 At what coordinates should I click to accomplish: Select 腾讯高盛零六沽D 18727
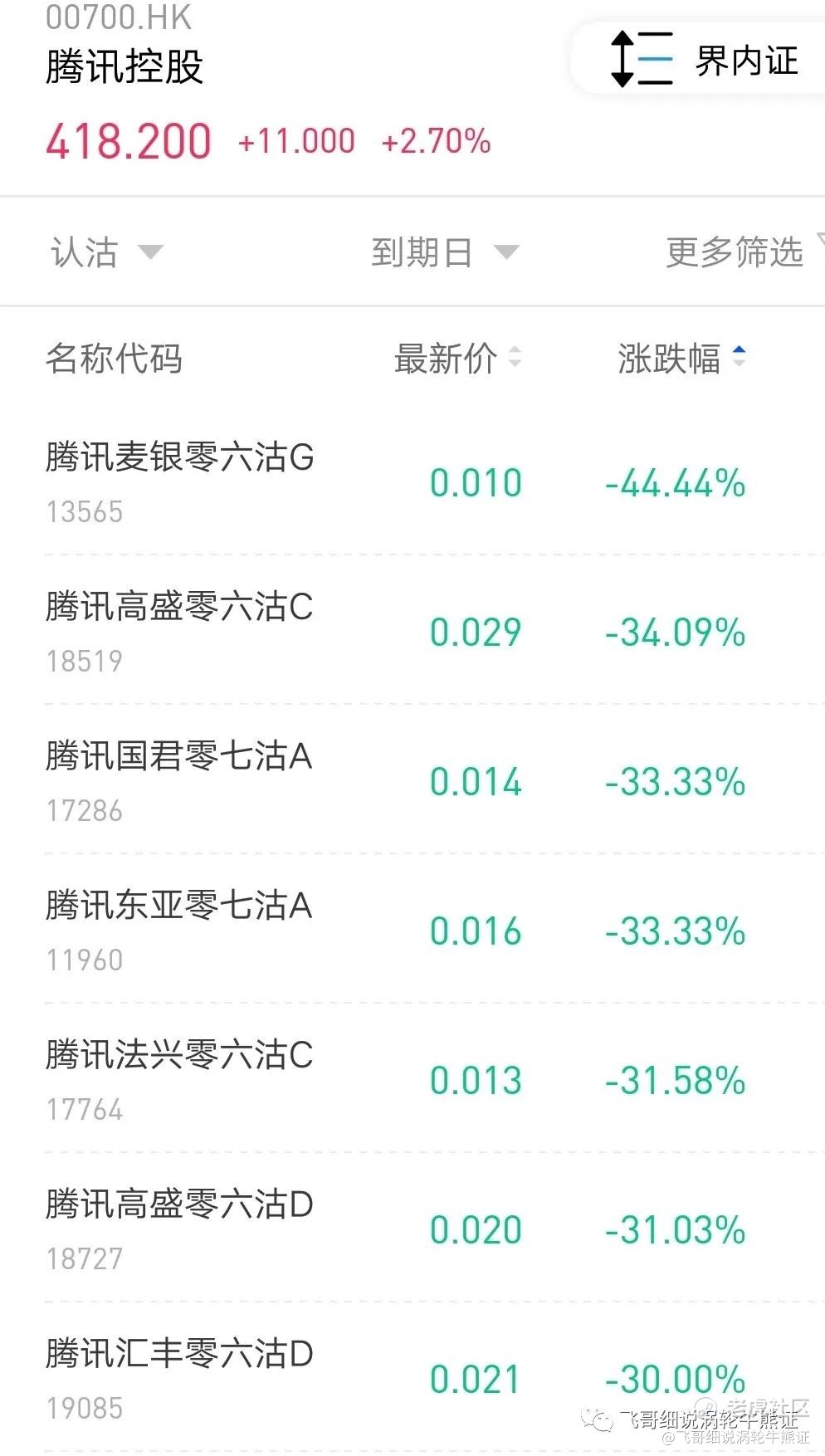click(x=412, y=1229)
